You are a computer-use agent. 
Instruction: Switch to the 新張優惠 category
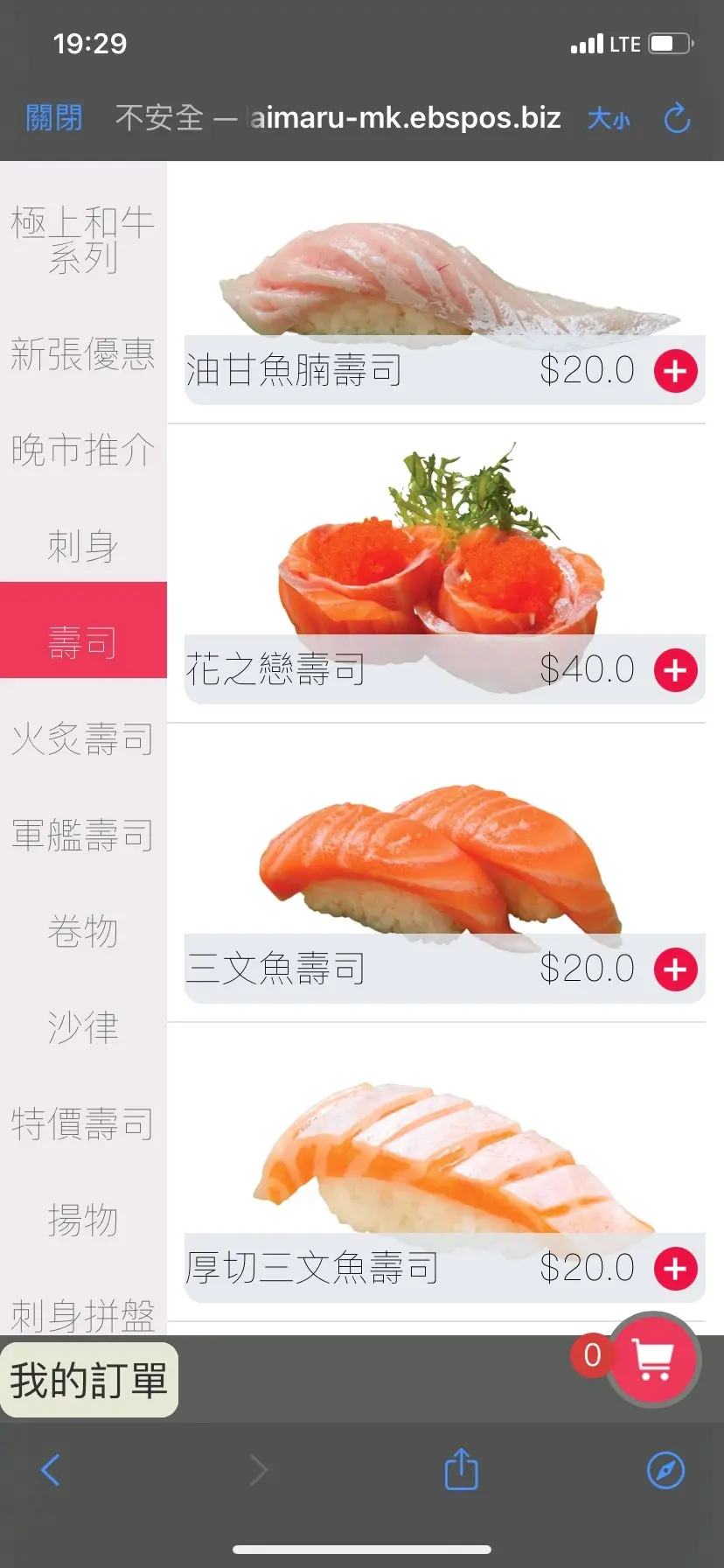click(x=83, y=353)
